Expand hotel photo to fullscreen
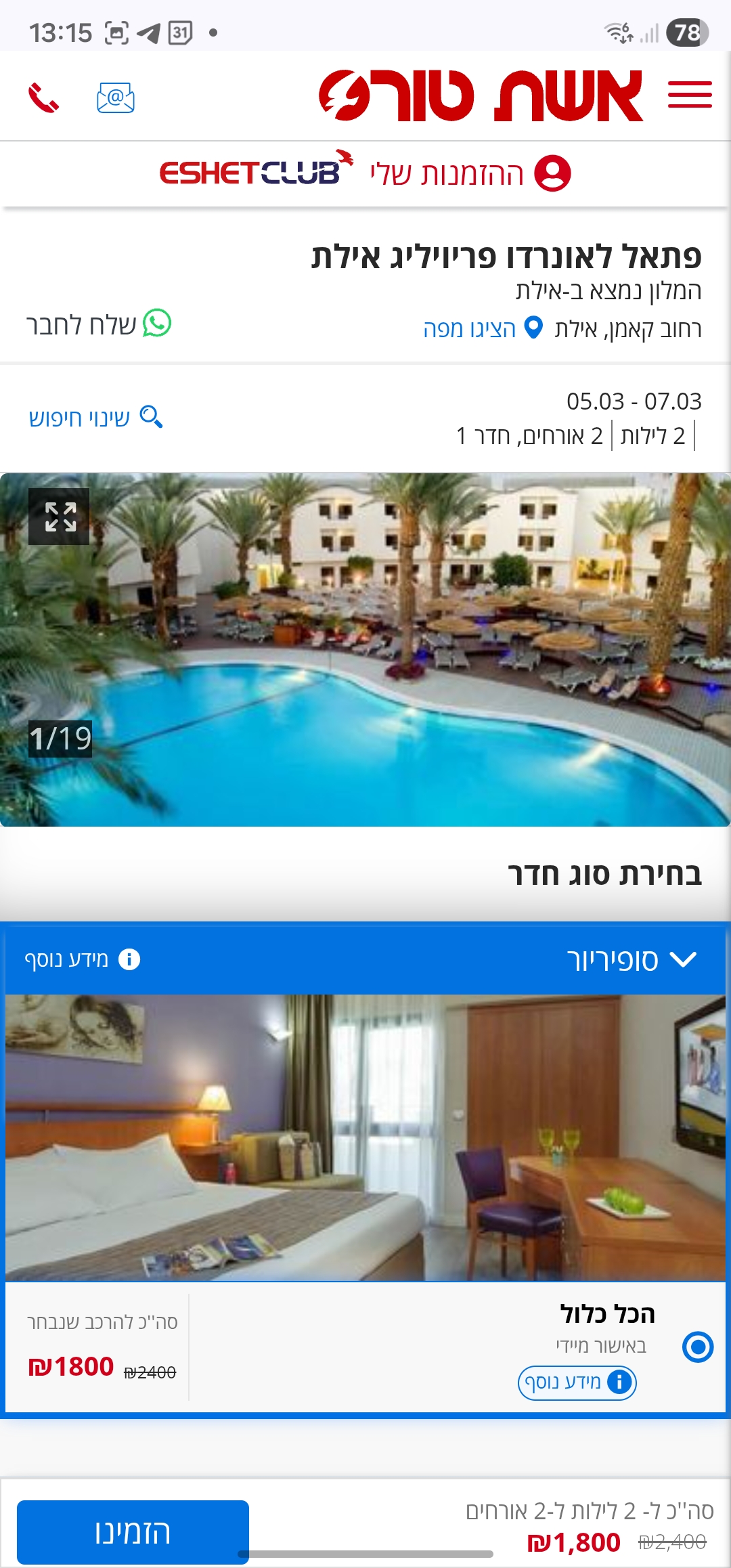Image resolution: width=731 pixels, height=1568 pixels. point(60,517)
